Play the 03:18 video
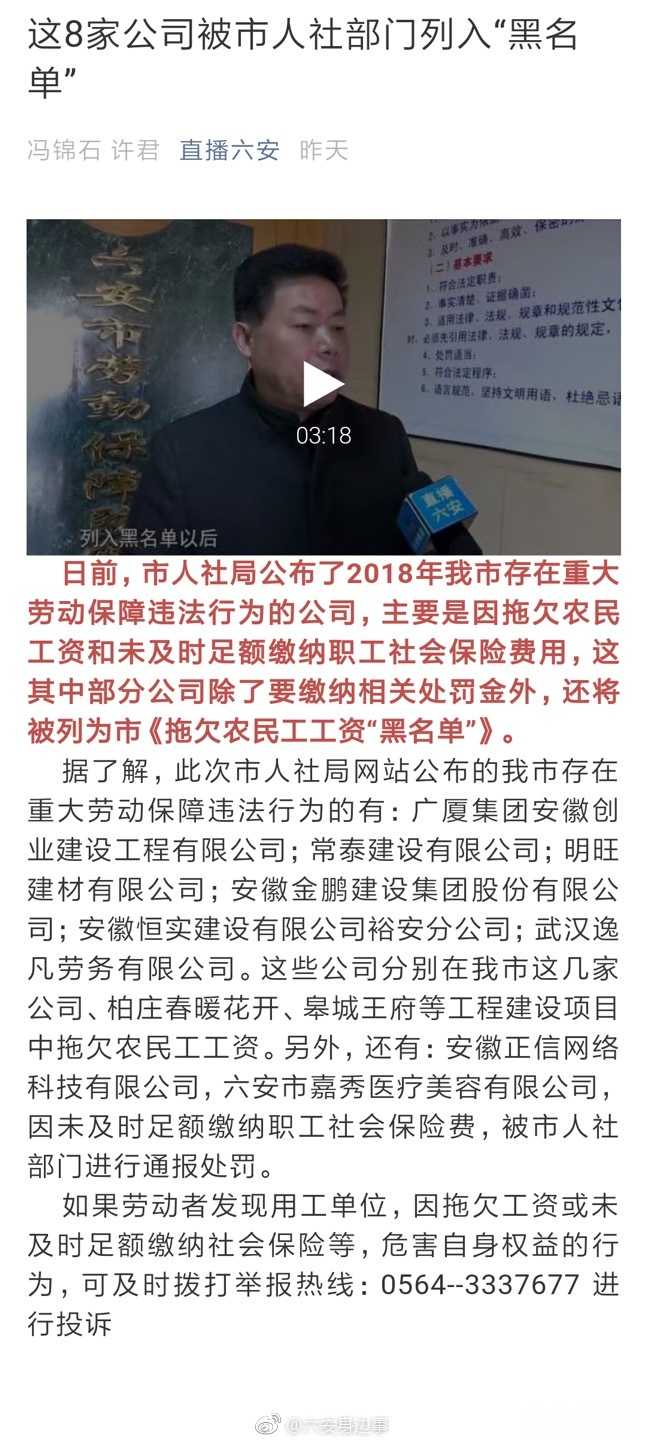Image resolution: width=647 pixels, height=1443 pixels. [x=323, y=385]
